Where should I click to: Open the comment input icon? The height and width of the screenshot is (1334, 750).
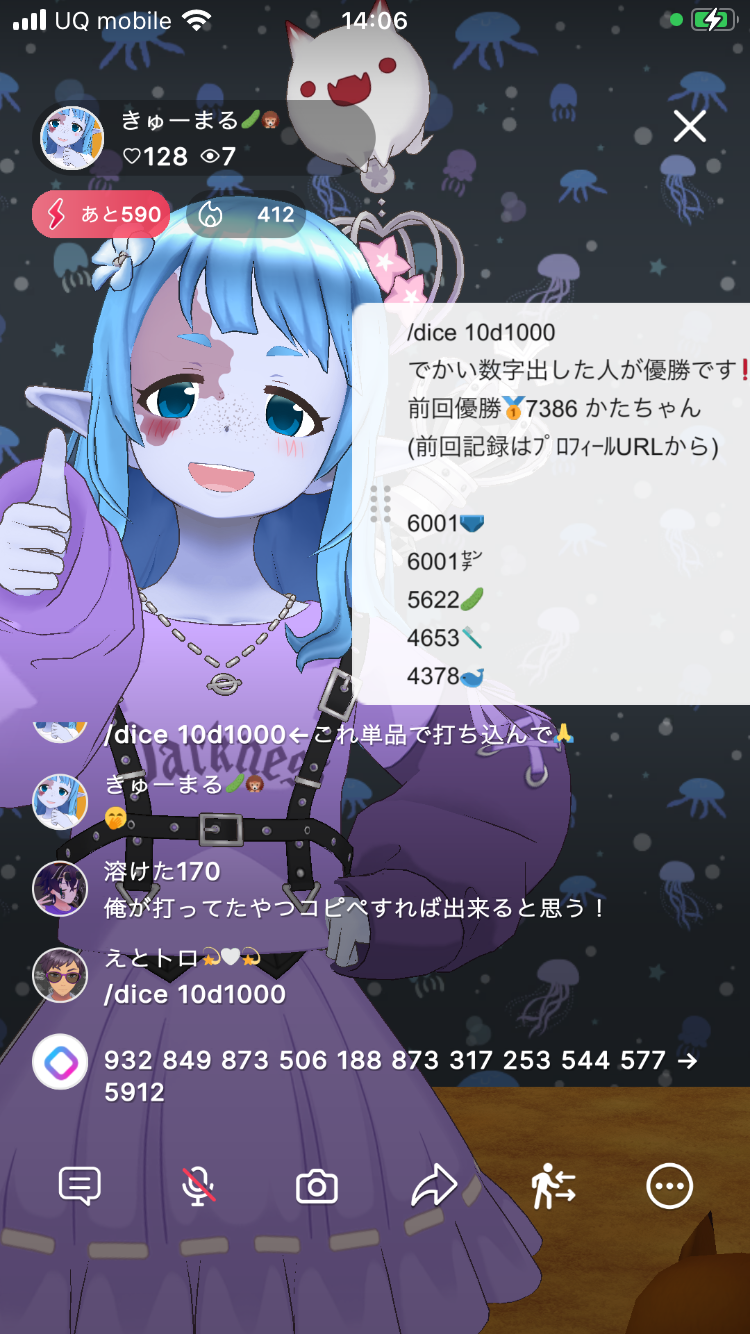(79, 1187)
